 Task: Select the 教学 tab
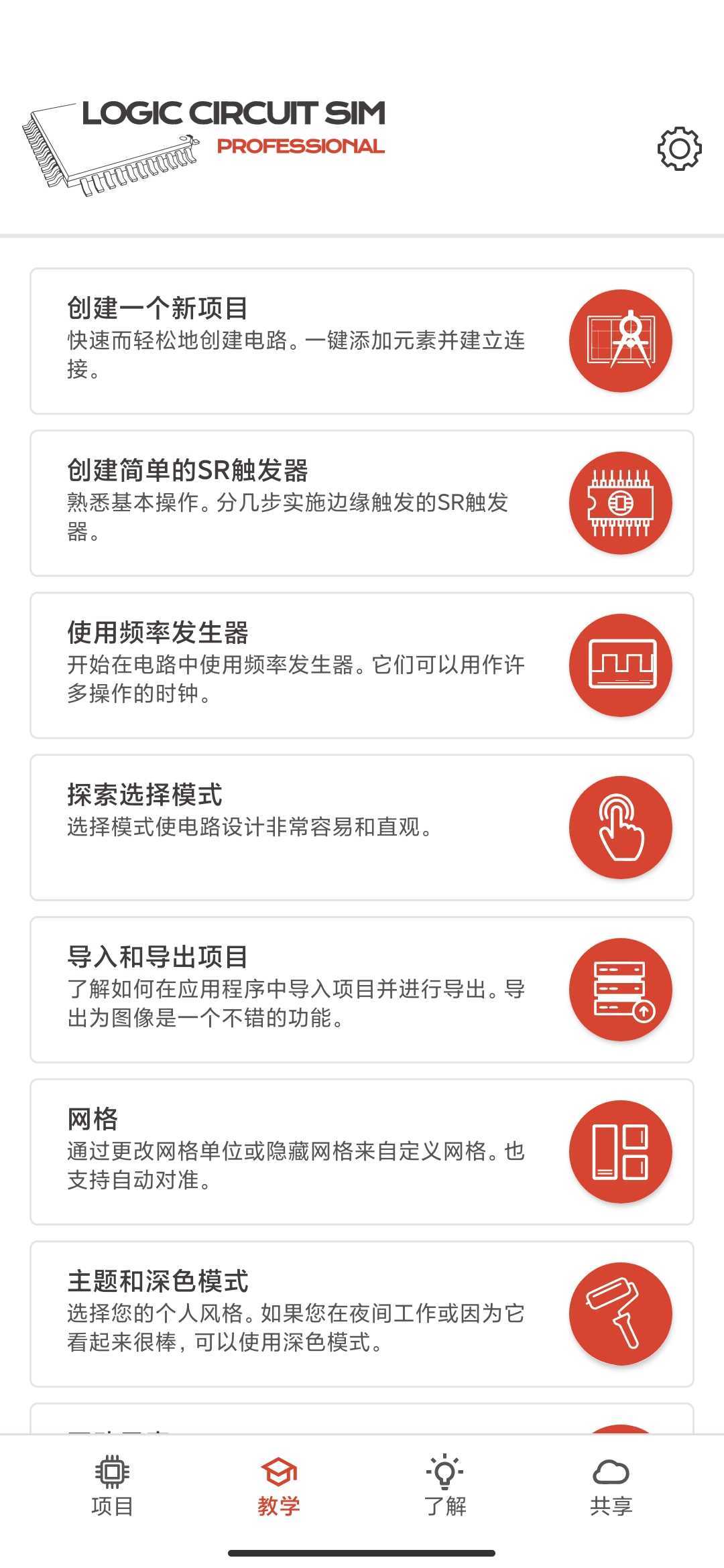pos(278,1486)
